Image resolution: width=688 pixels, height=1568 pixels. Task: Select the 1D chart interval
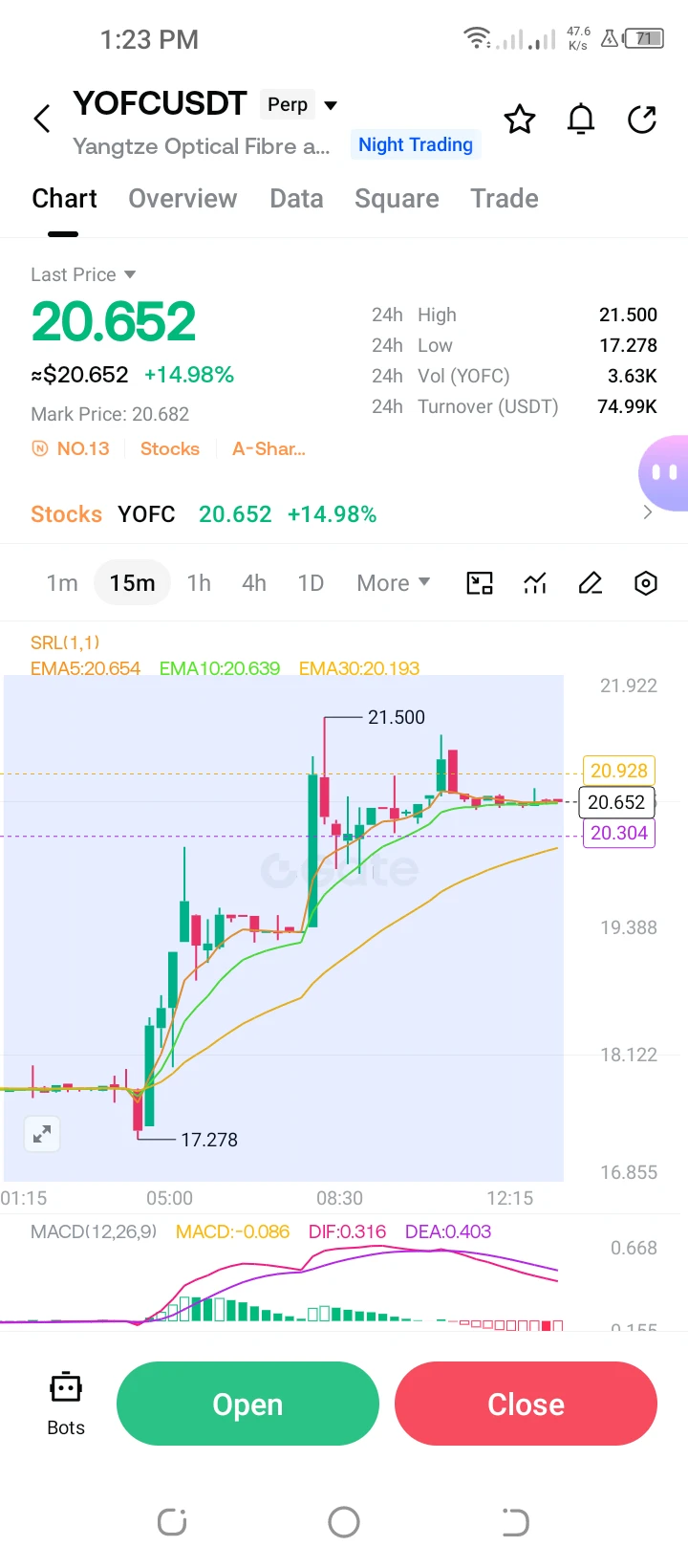pos(311,583)
